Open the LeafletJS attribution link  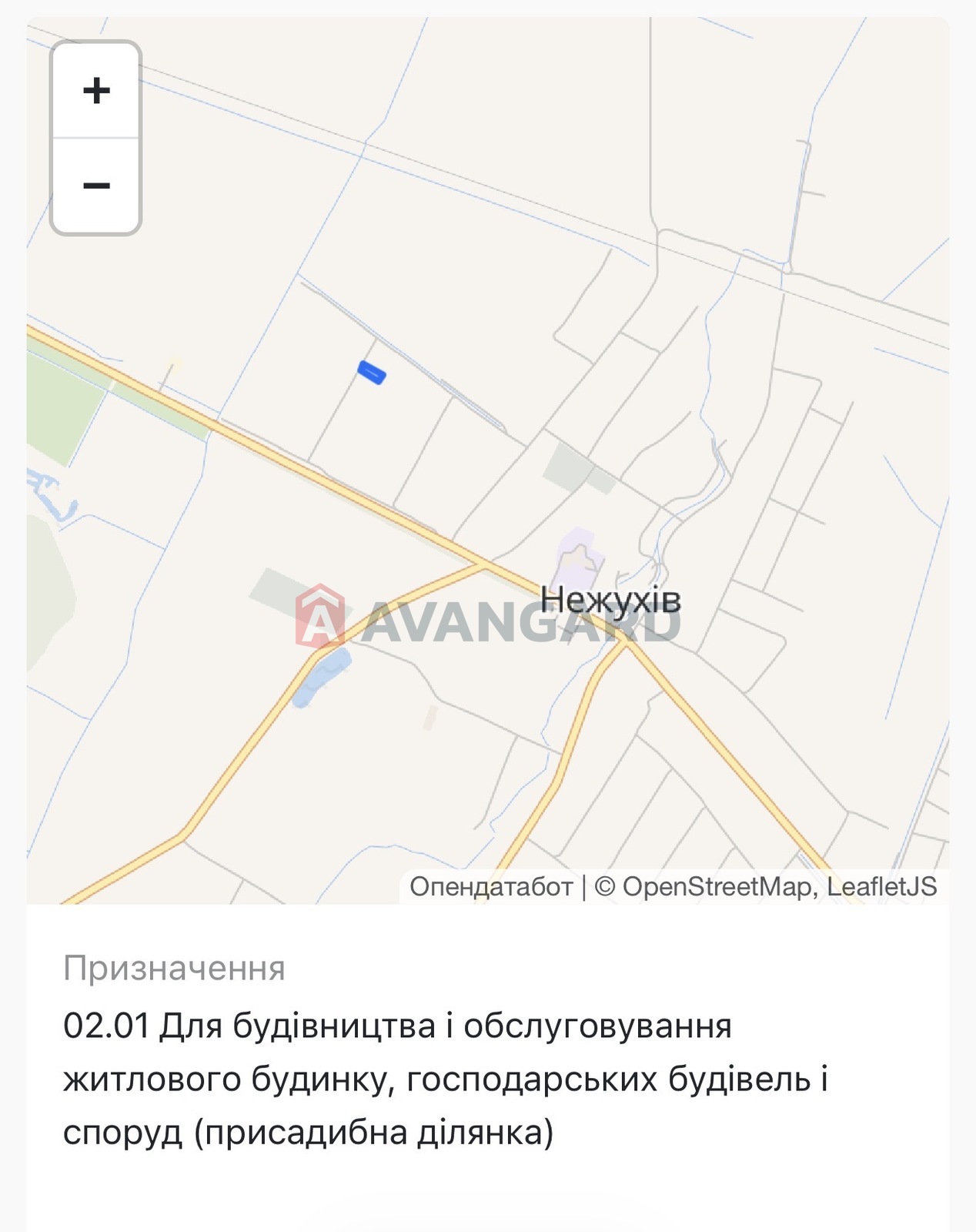point(881,886)
